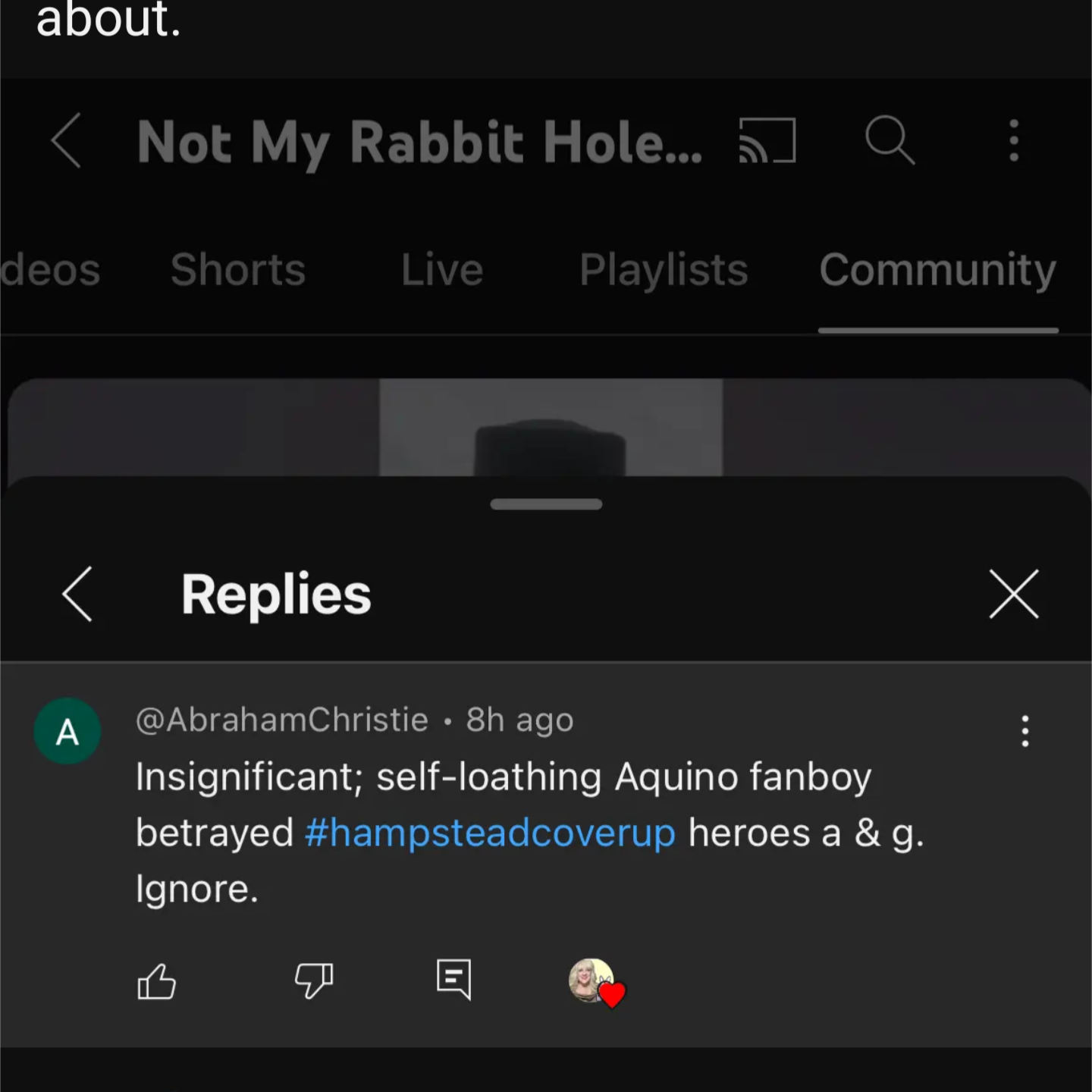Open the #hampsteadcoverup hashtag
This screenshot has height=1092, width=1092.
tap(490, 833)
